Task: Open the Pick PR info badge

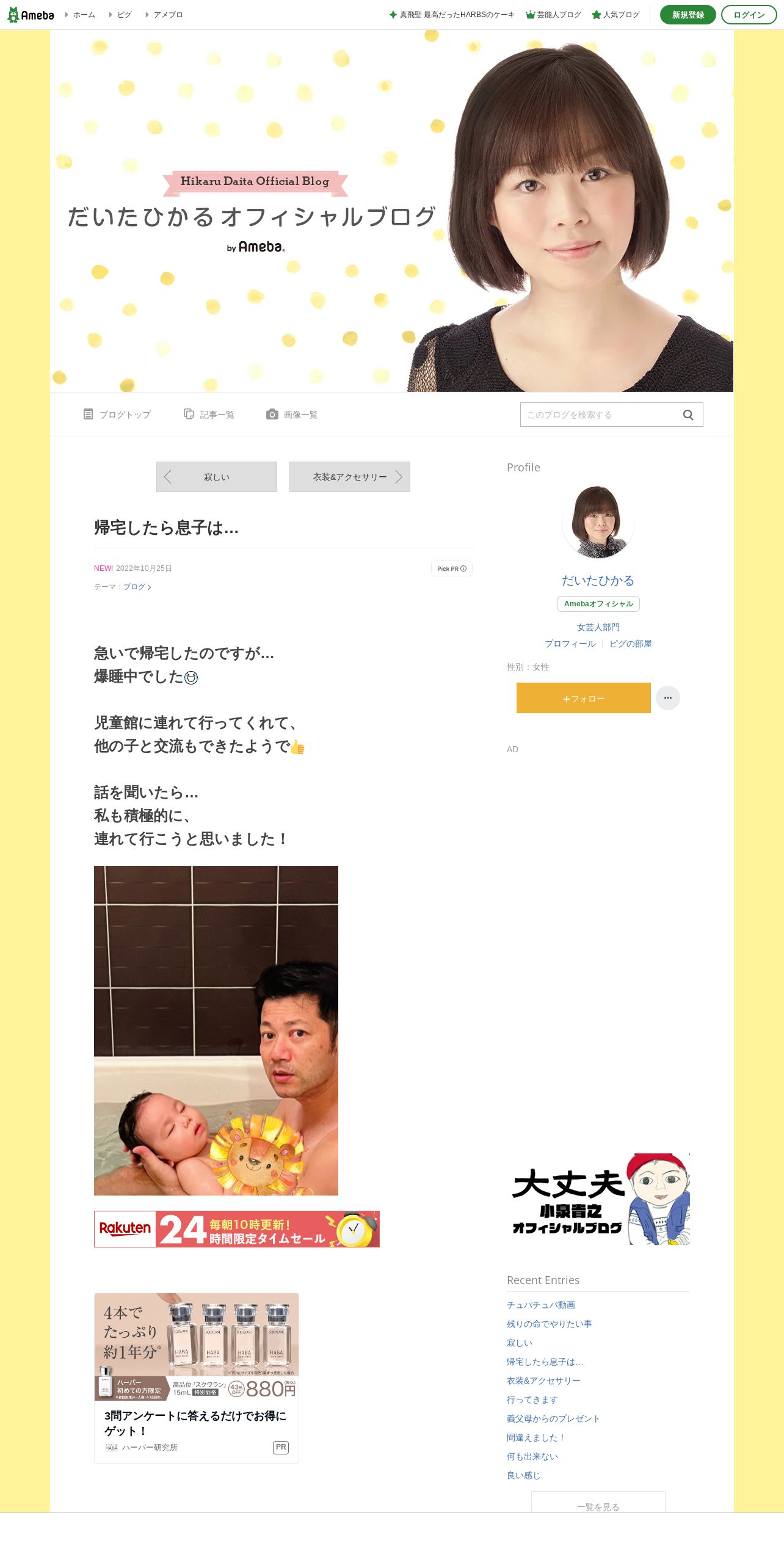Action: [x=452, y=568]
